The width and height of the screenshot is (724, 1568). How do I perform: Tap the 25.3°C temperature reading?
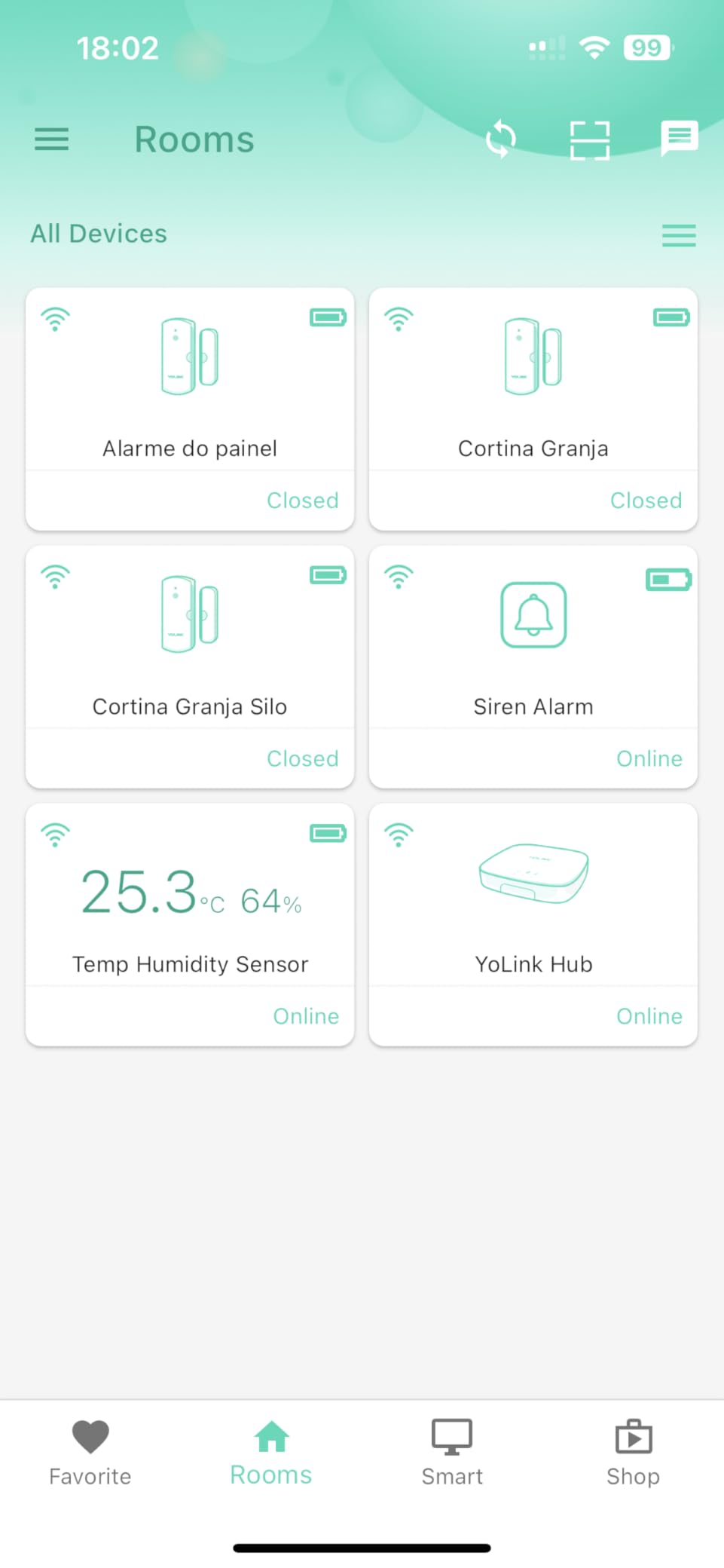139,893
